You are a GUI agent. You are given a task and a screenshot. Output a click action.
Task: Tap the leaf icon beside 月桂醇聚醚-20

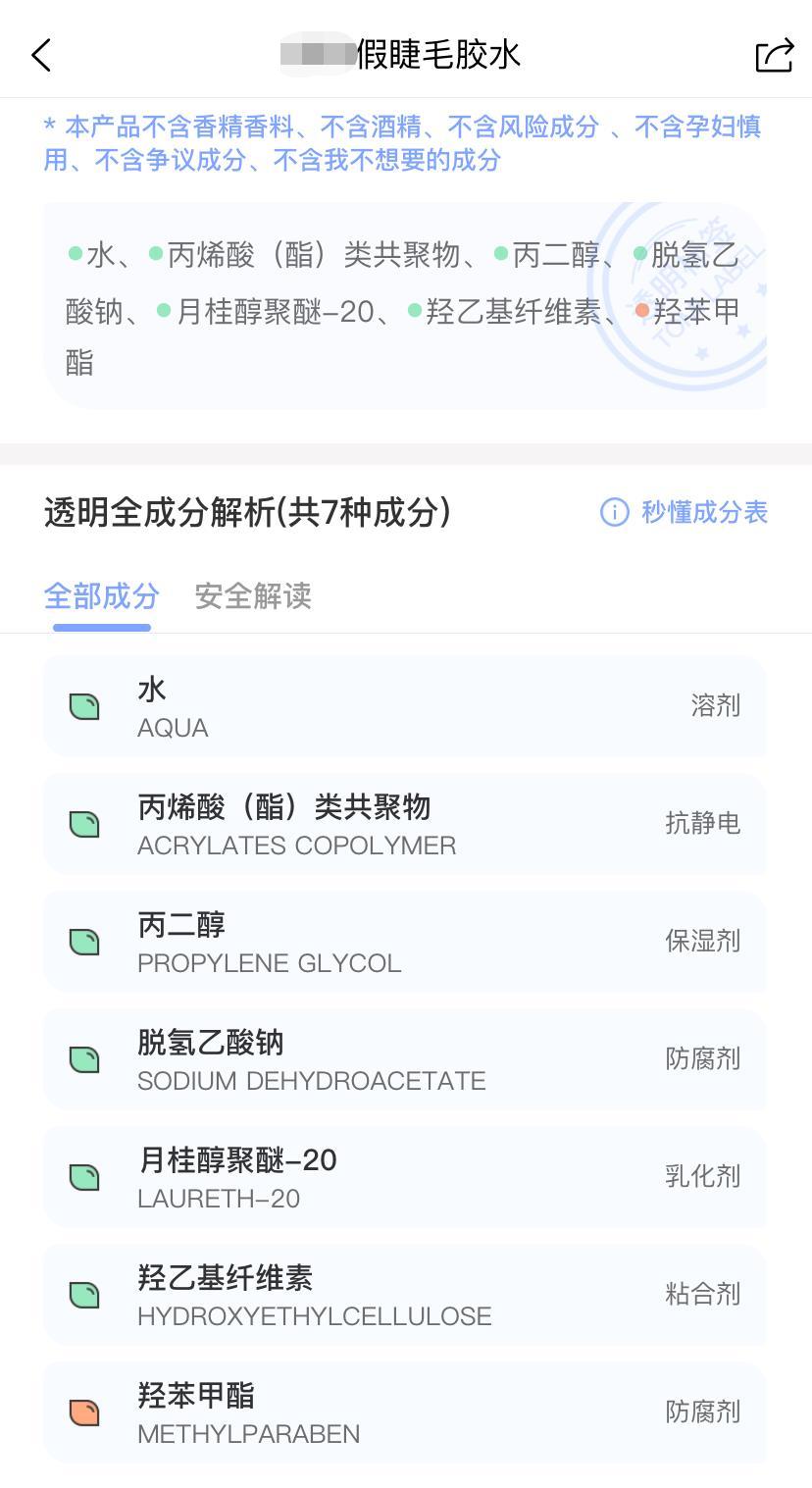[84, 1176]
